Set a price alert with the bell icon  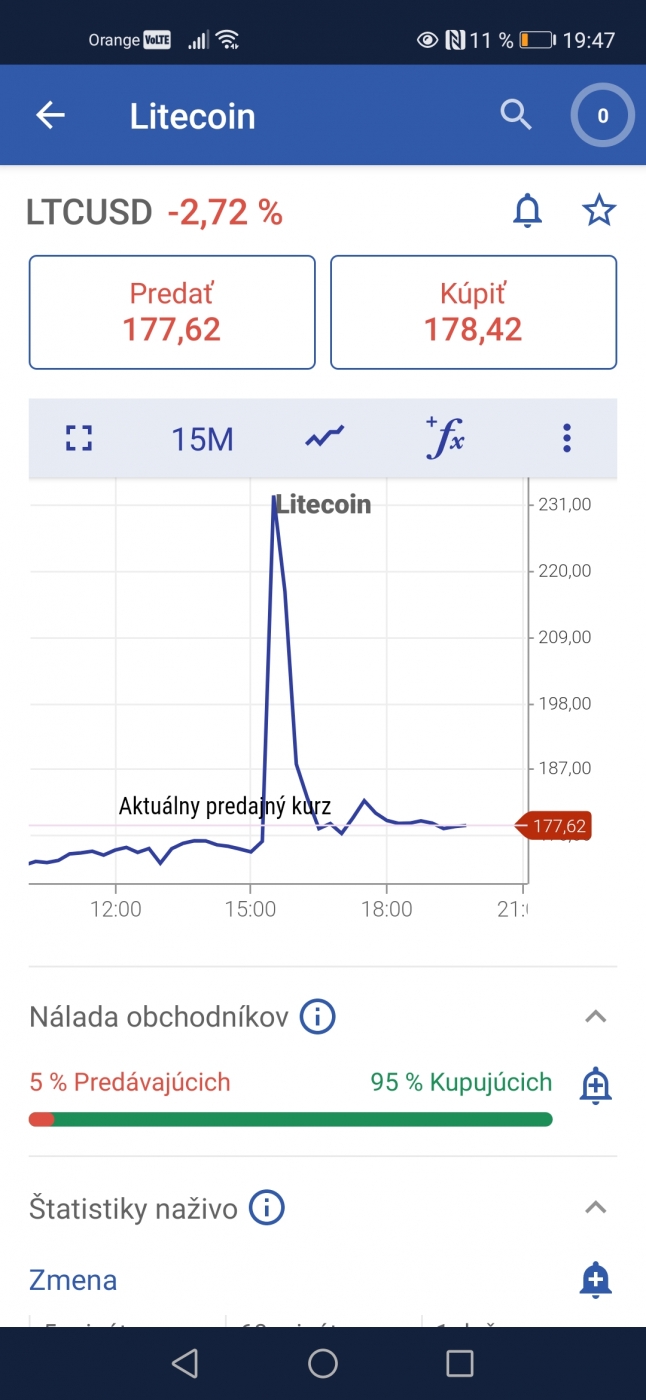point(527,211)
